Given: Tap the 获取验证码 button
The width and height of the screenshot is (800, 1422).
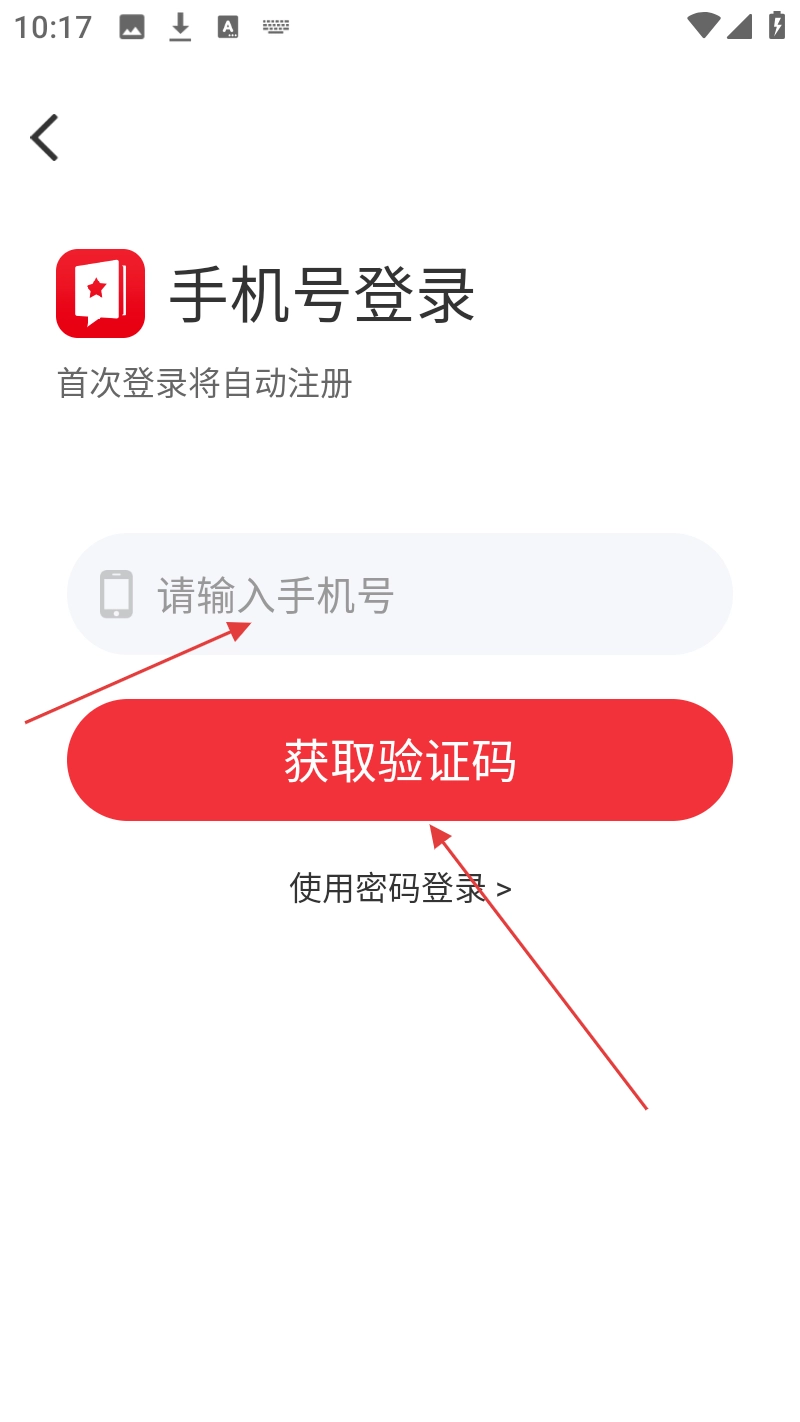Looking at the screenshot, I should pos(400,761).
